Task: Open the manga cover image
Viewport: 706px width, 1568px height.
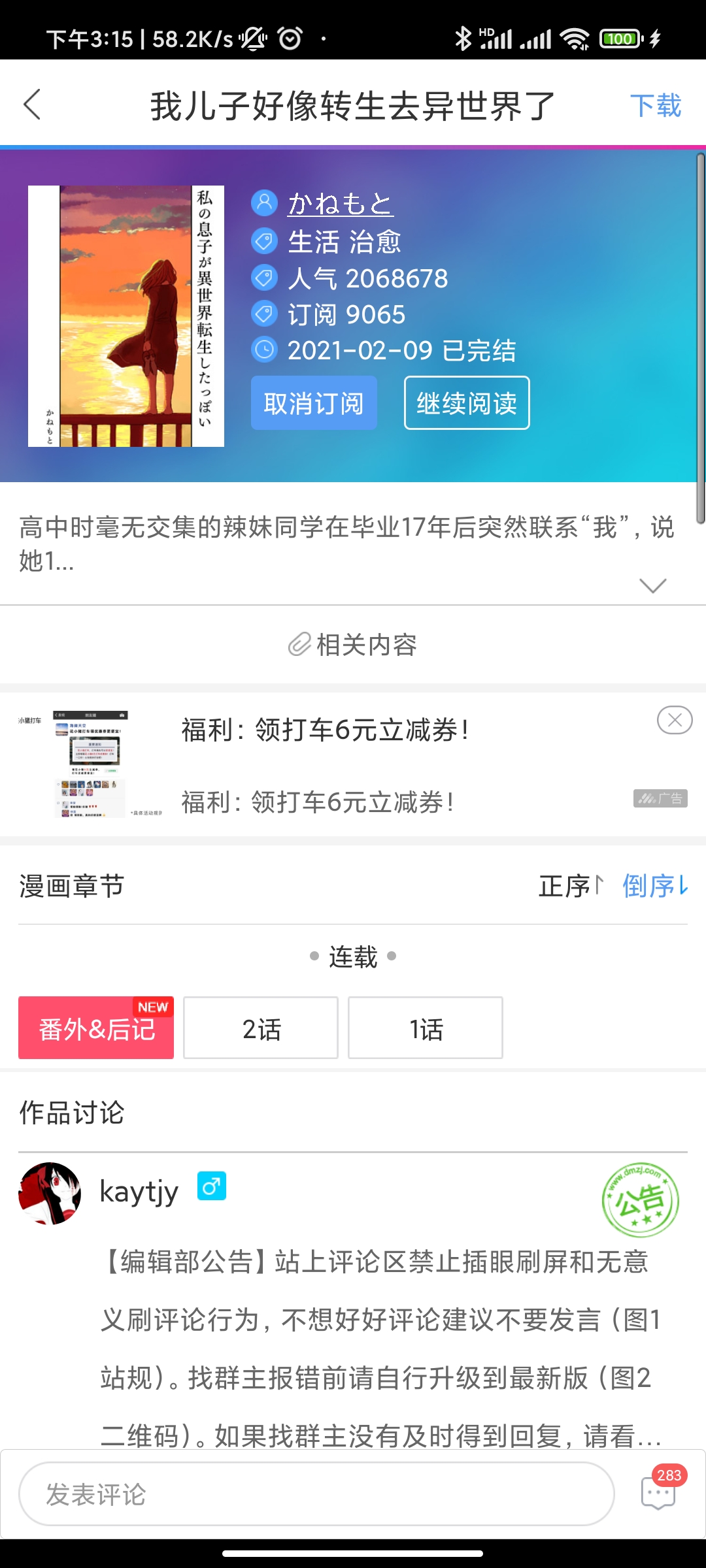Action: 126,316
